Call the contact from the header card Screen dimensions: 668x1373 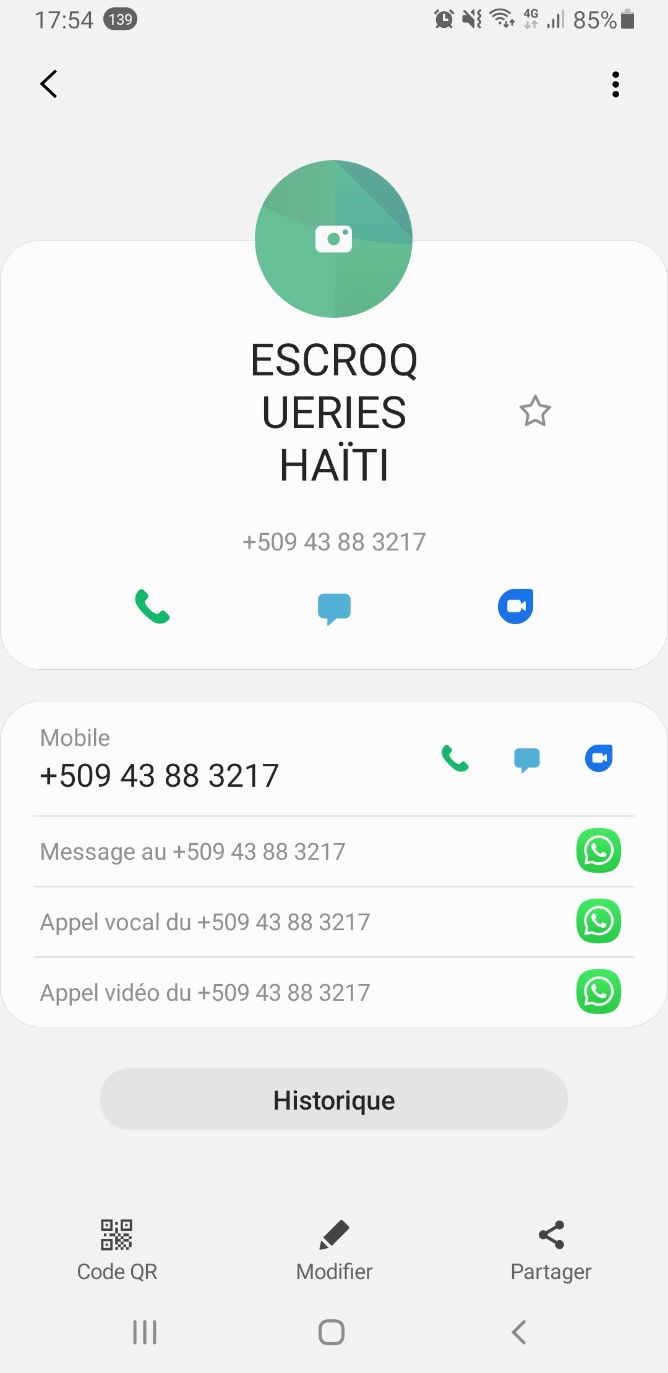152,607
